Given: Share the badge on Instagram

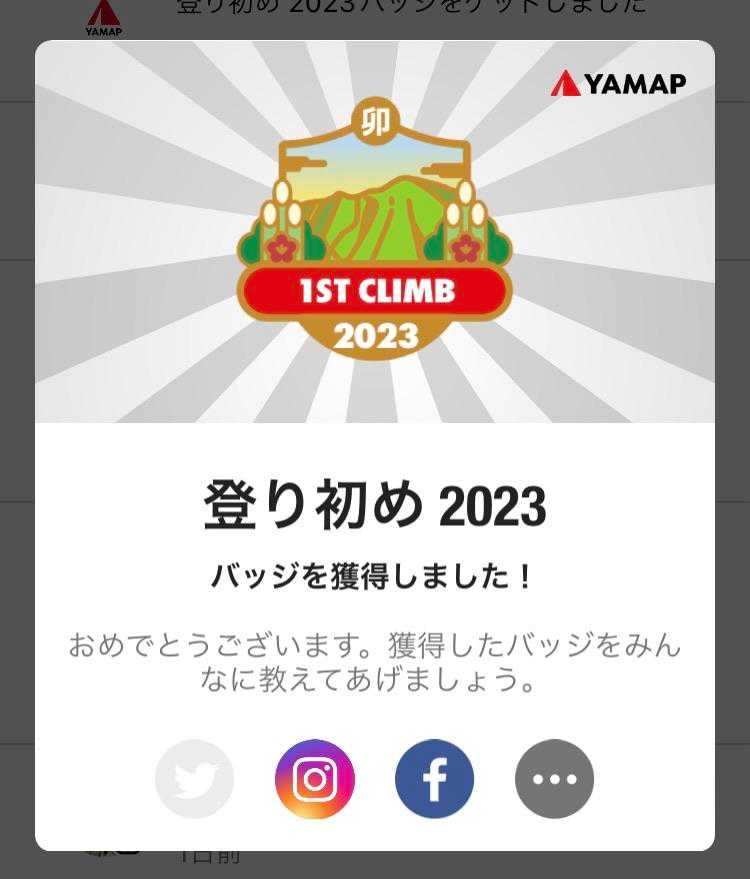Looking at the screenshot, I should [315, 779].
